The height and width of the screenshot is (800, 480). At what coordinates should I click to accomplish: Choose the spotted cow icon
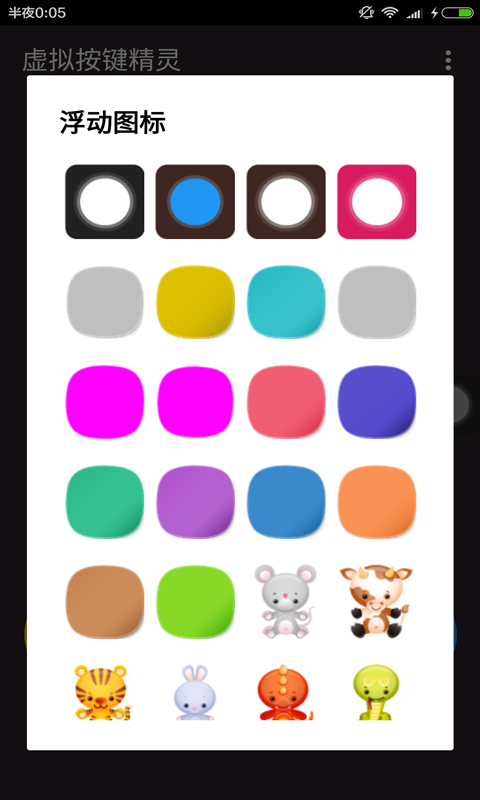point(376,602)
